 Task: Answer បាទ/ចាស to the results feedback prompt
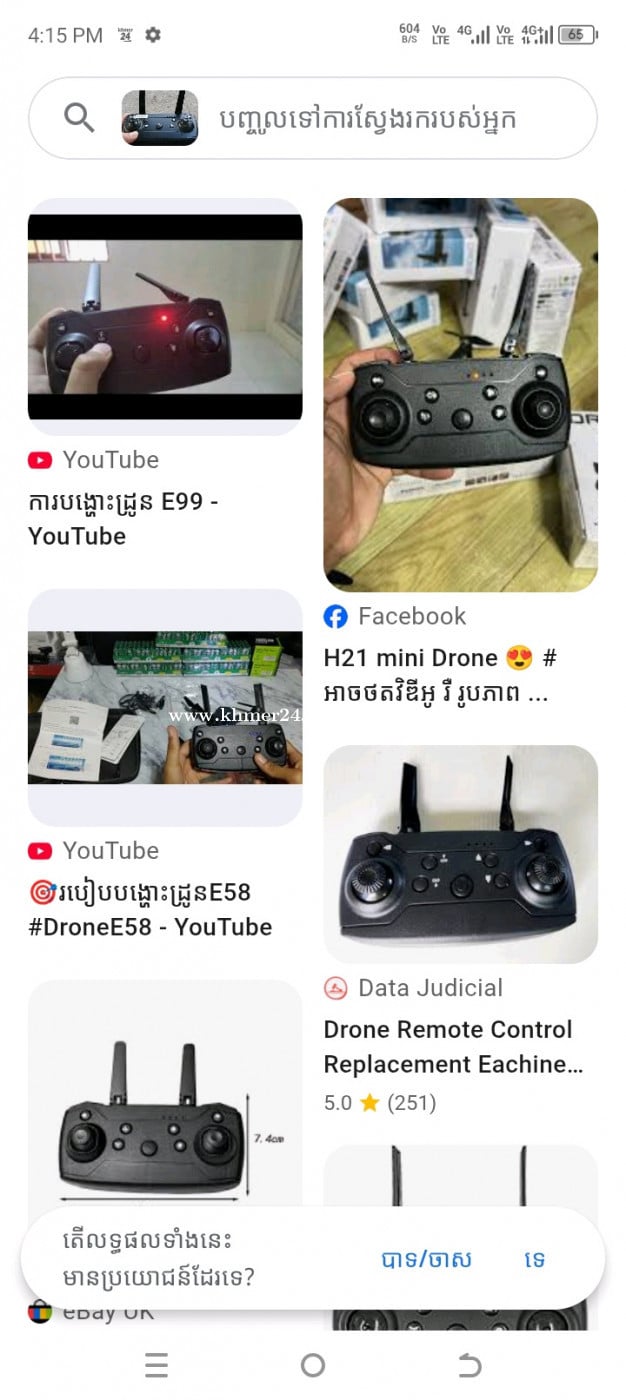tap(426, 1259)
